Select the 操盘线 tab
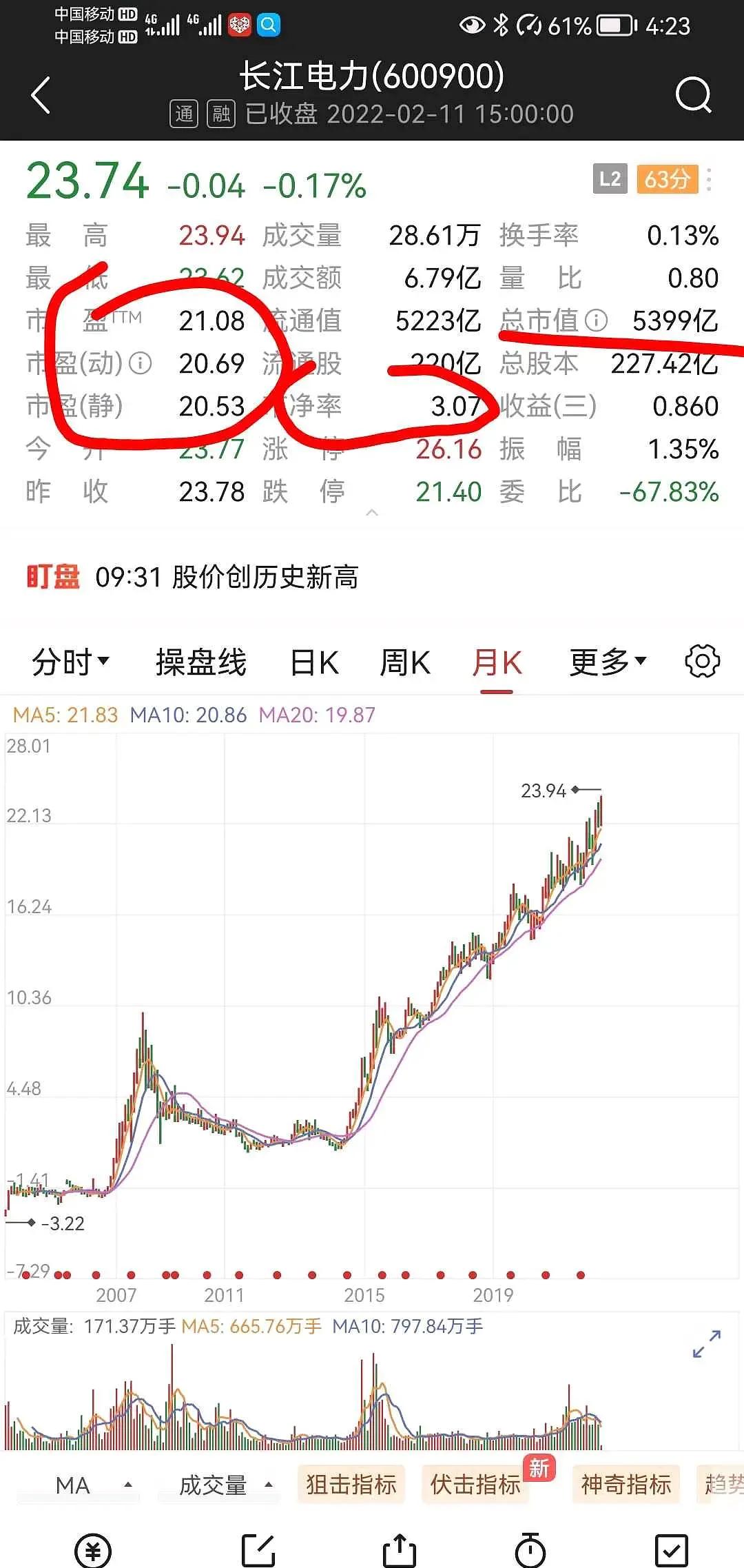 200,662
